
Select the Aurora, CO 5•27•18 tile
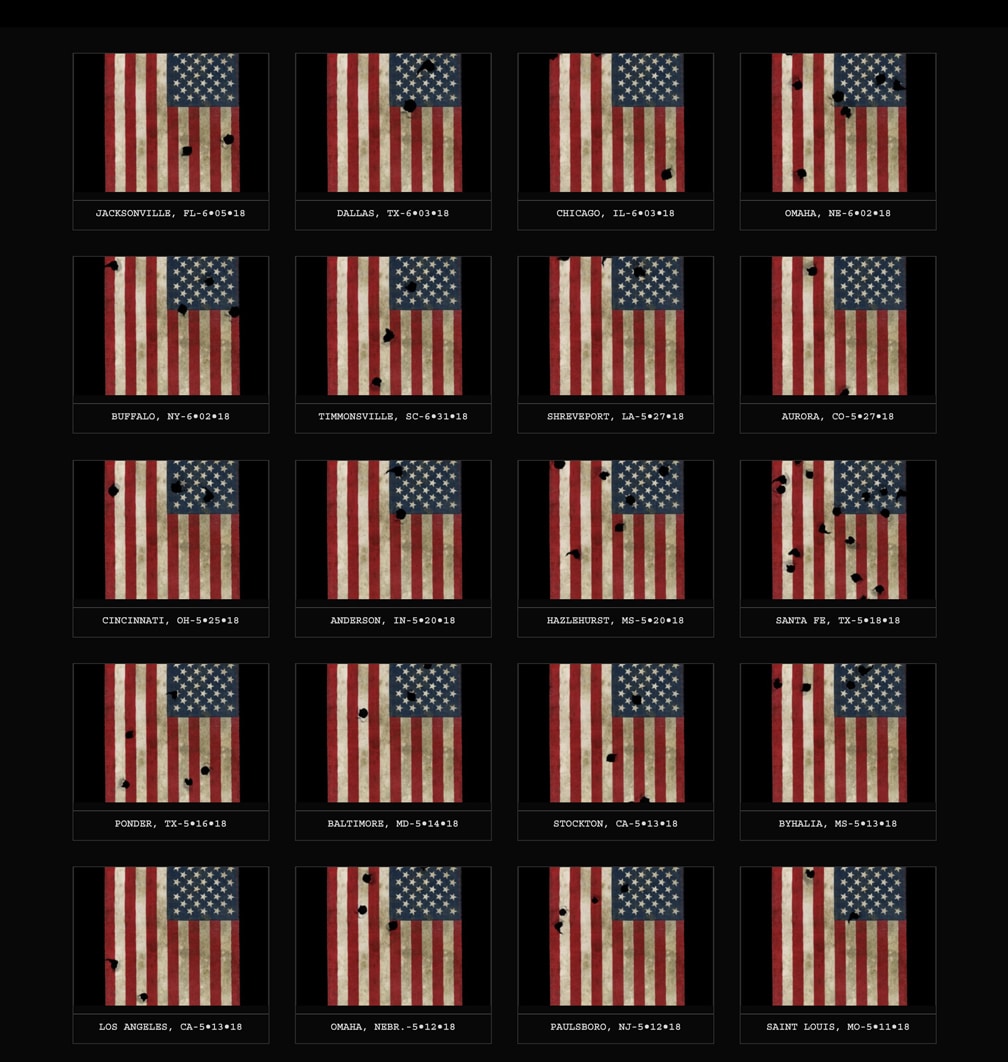pos(838,326)
